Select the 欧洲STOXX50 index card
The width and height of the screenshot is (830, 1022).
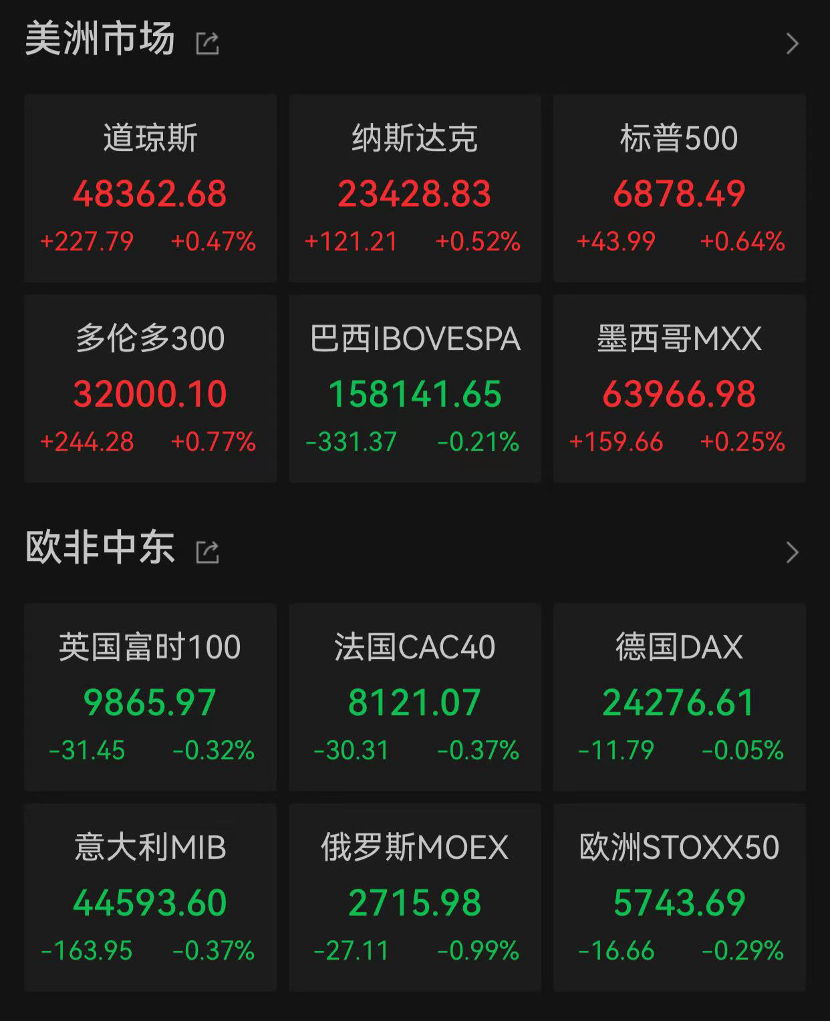click(x=679, y=898)
